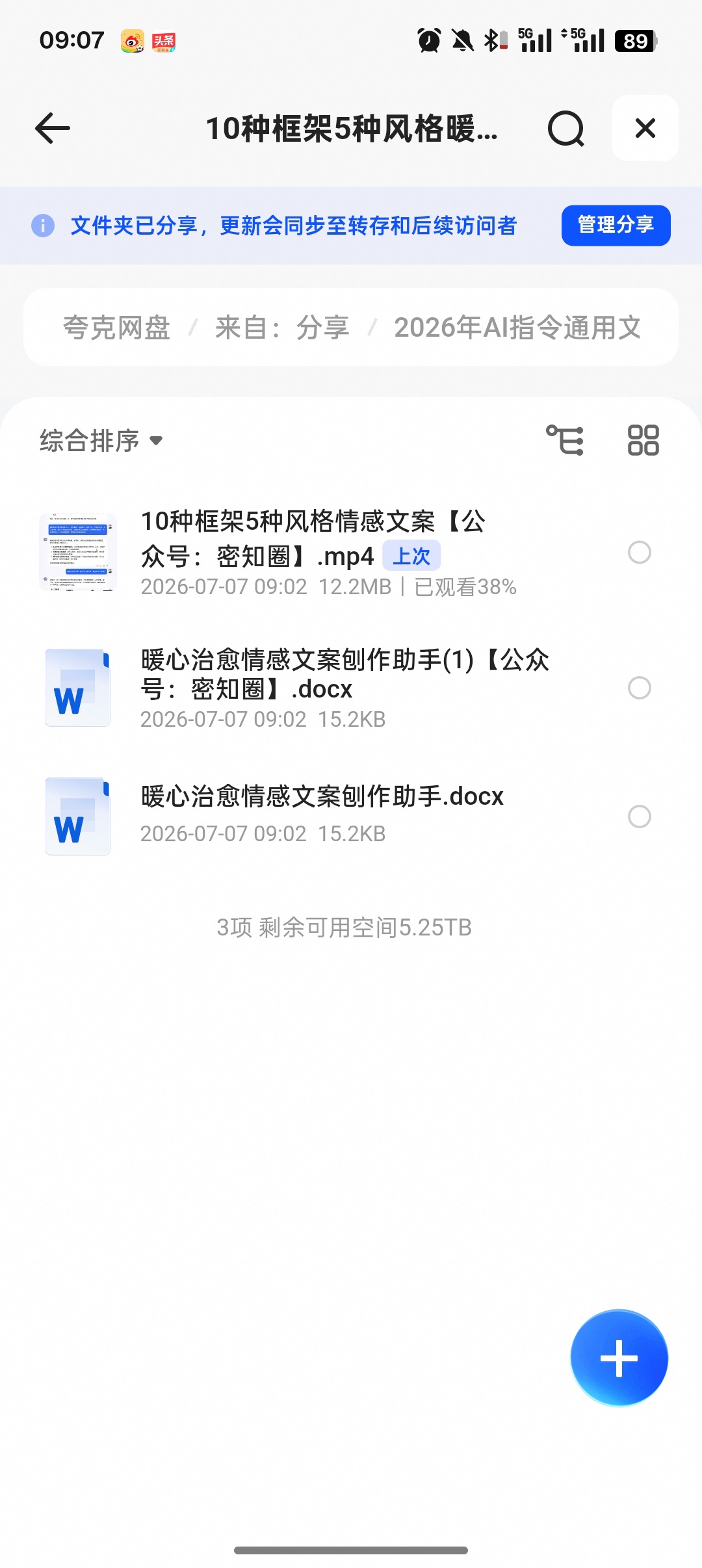Image resolution: width=702 pixels, height=1568 pixels.
Task: Open the 综合排序 sort dropdown
Action: pos(101,440)
